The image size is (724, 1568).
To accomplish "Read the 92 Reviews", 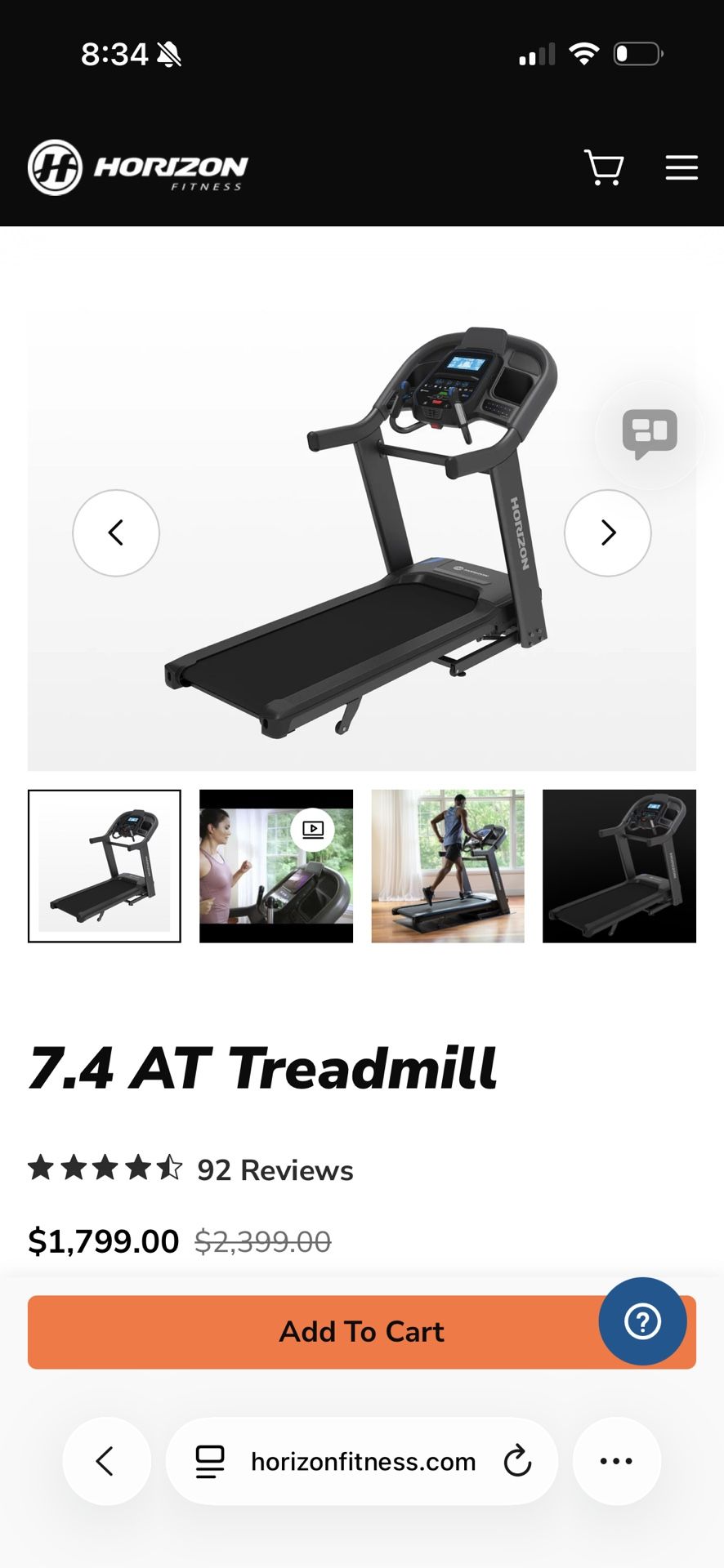I will pyautogui.click(x=275, y=1169).
